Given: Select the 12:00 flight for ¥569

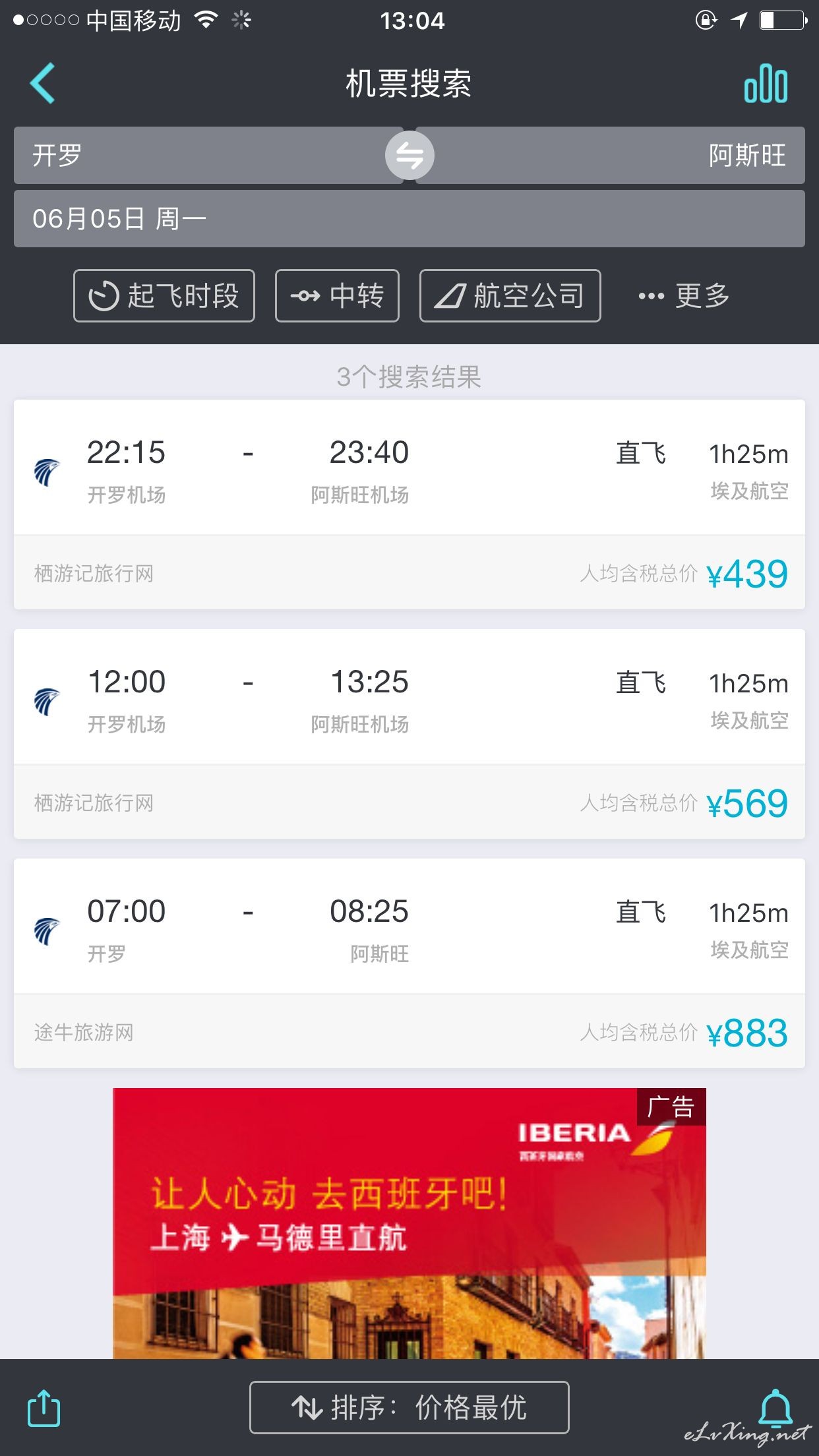Looking at the screenshot, I should pyautogui.click(x=409, y=734).
